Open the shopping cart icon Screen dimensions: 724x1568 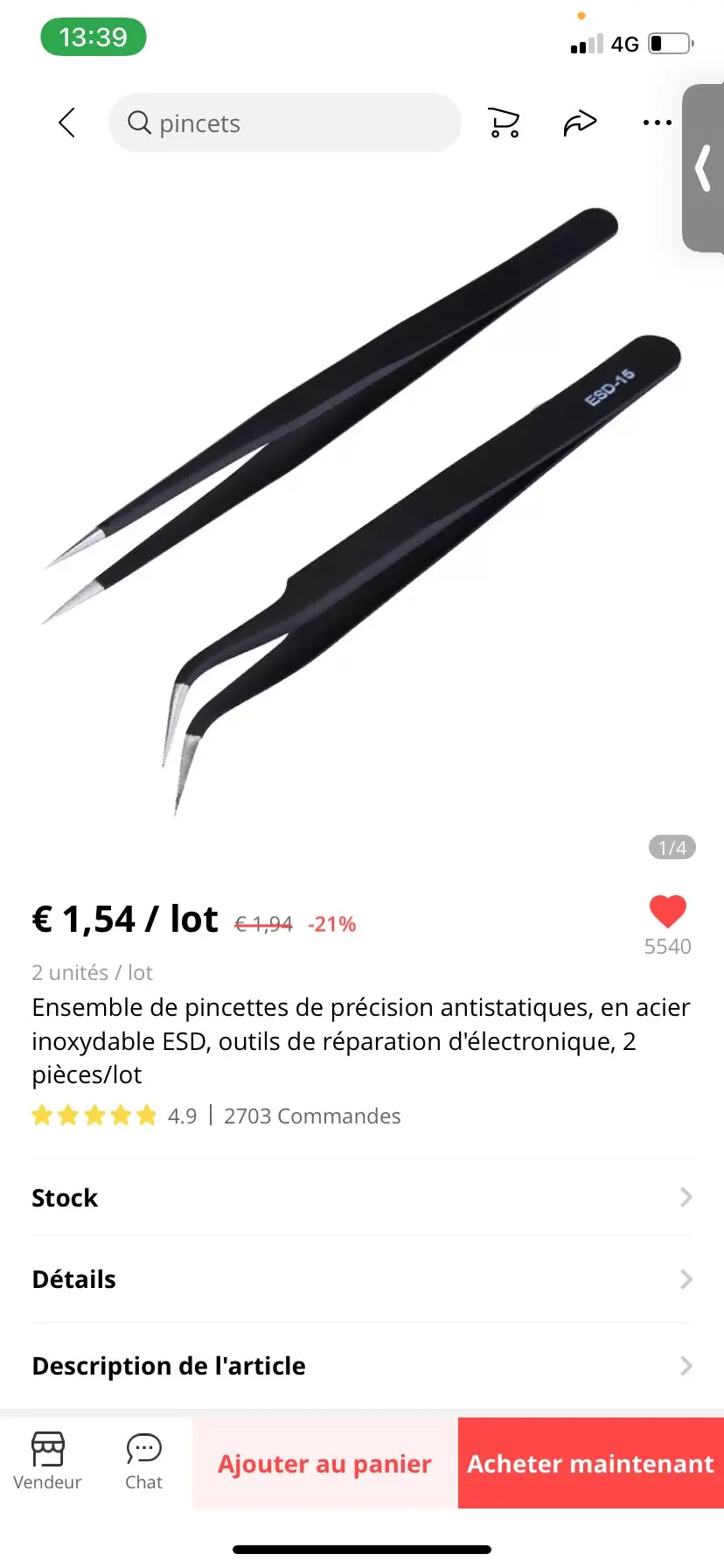pyautogui.click(x=504, y=123)
